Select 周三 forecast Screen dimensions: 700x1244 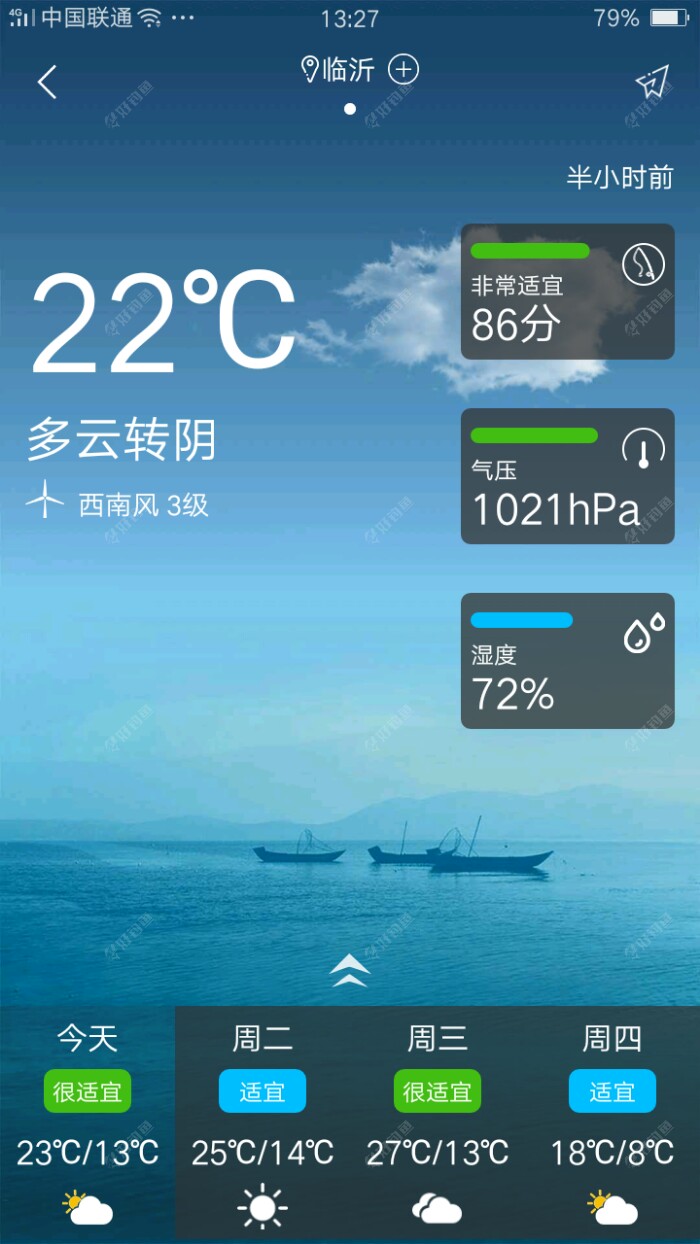click(x=437, y=1124)
